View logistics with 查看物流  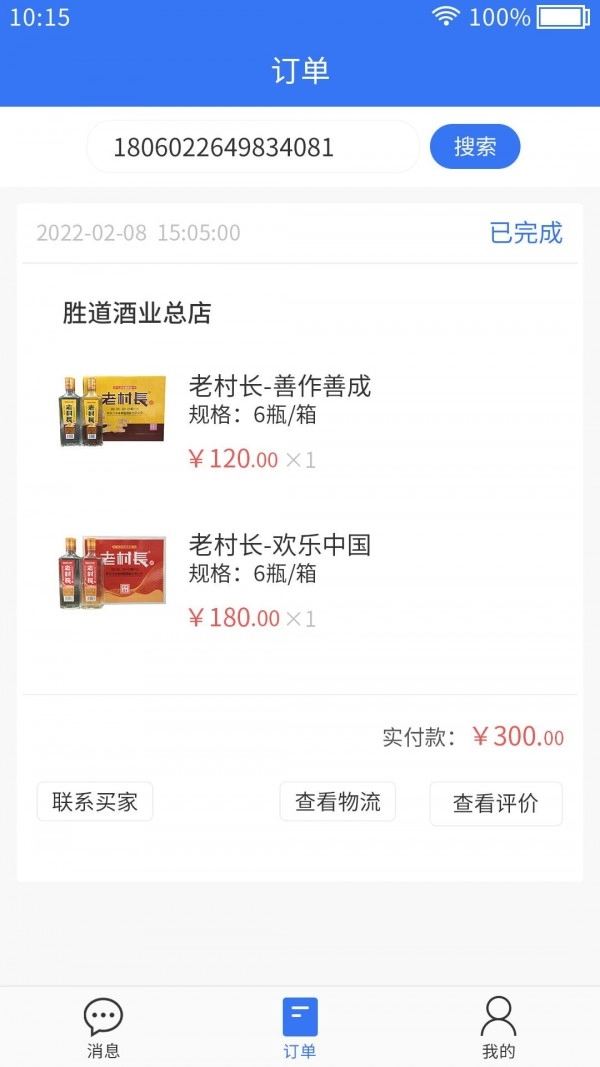point(337,802)
